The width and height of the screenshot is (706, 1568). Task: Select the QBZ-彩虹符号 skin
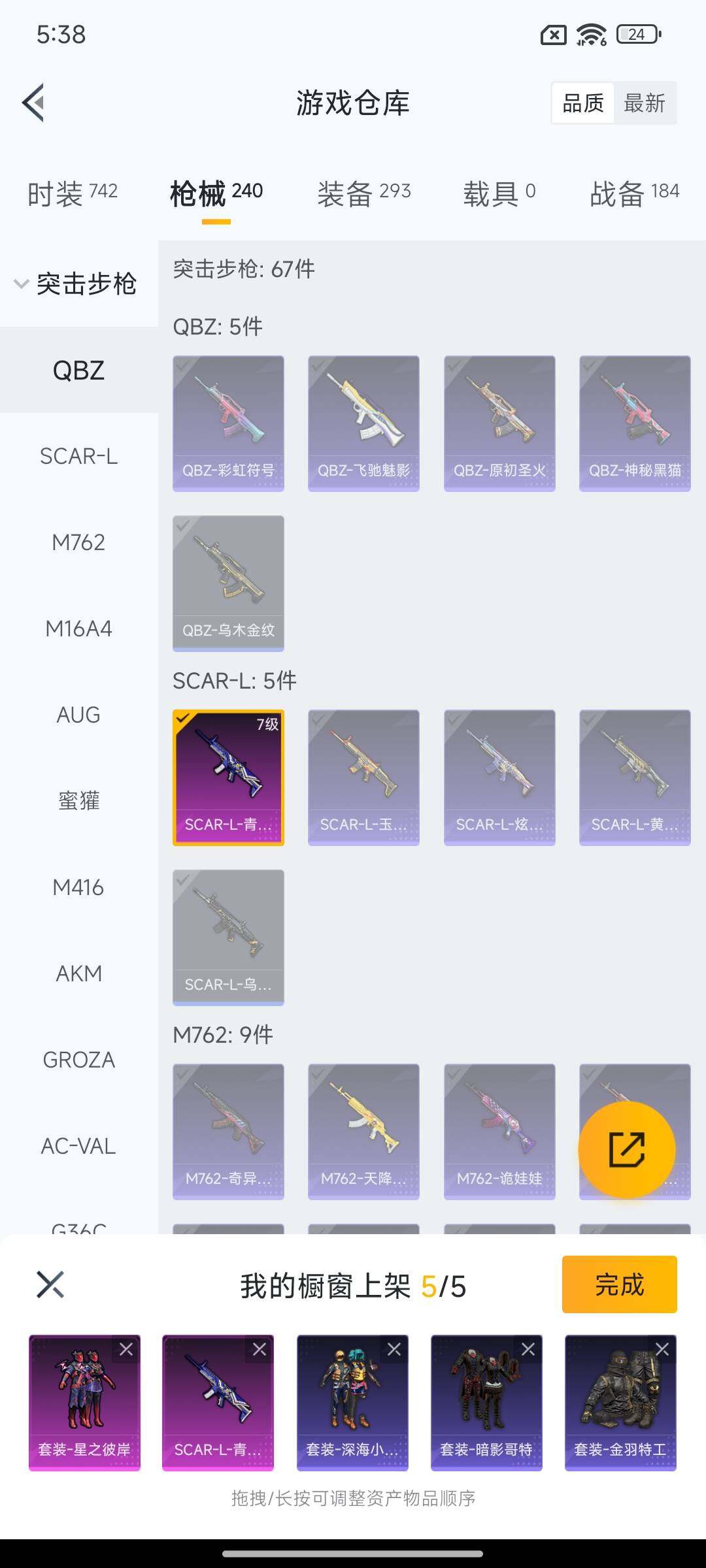228,423
